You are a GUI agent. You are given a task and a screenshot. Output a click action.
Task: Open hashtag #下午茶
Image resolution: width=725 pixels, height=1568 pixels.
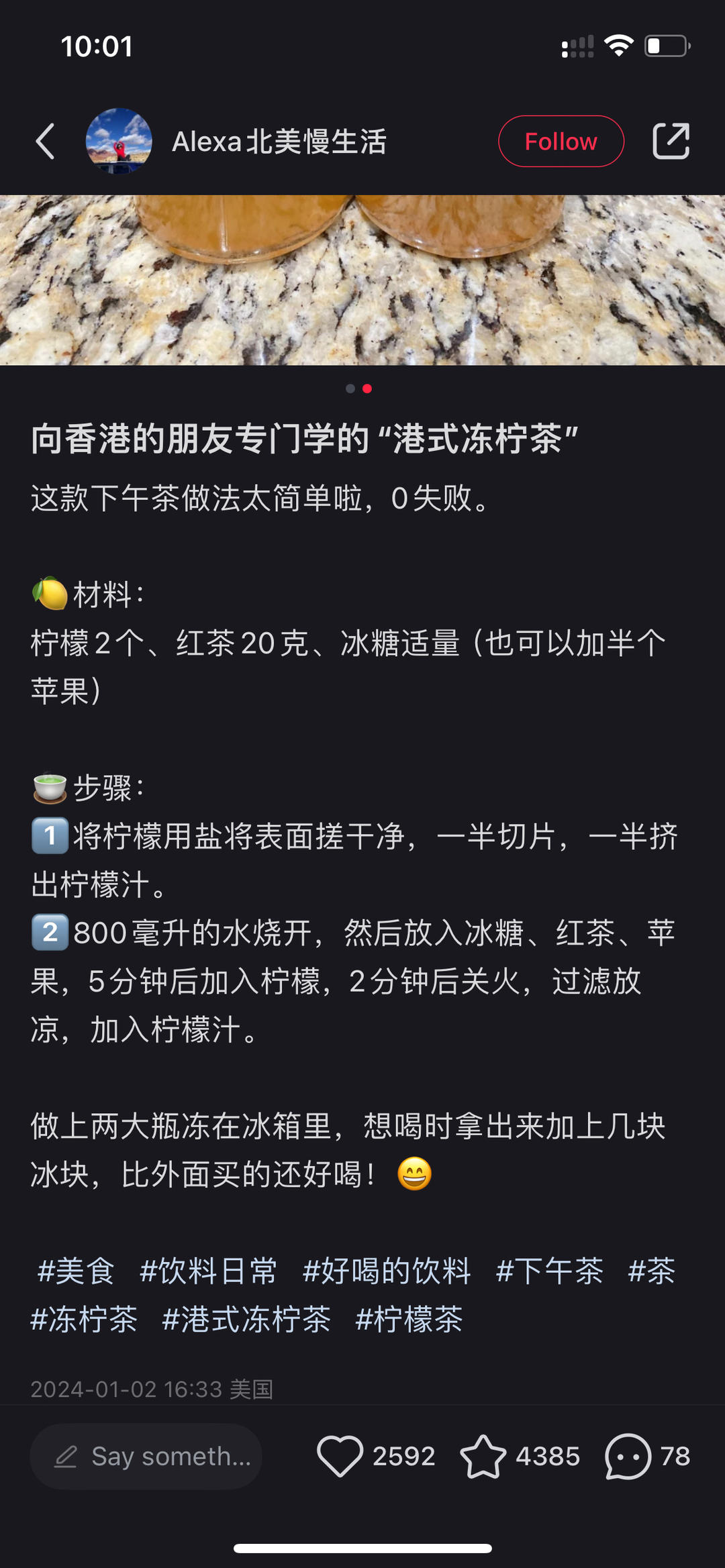click(549, 1271)
